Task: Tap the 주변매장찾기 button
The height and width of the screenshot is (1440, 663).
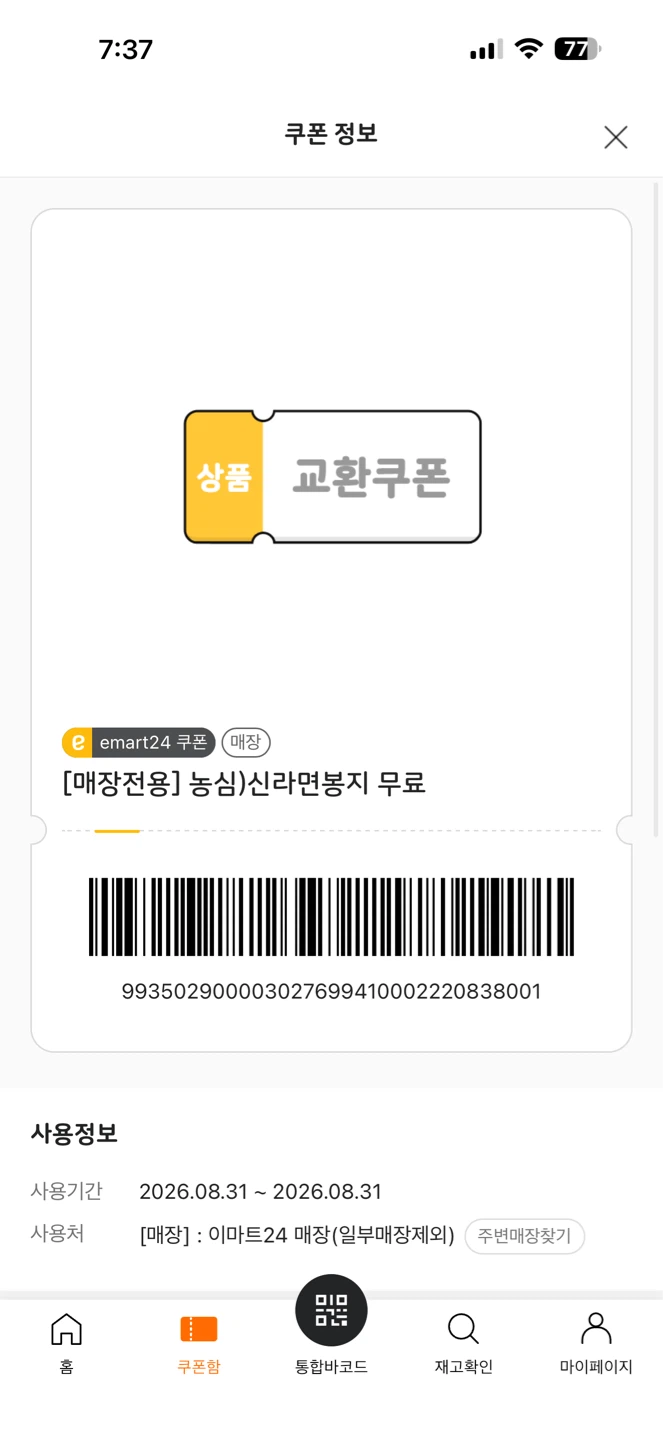Action: (x=524, y=1236)
